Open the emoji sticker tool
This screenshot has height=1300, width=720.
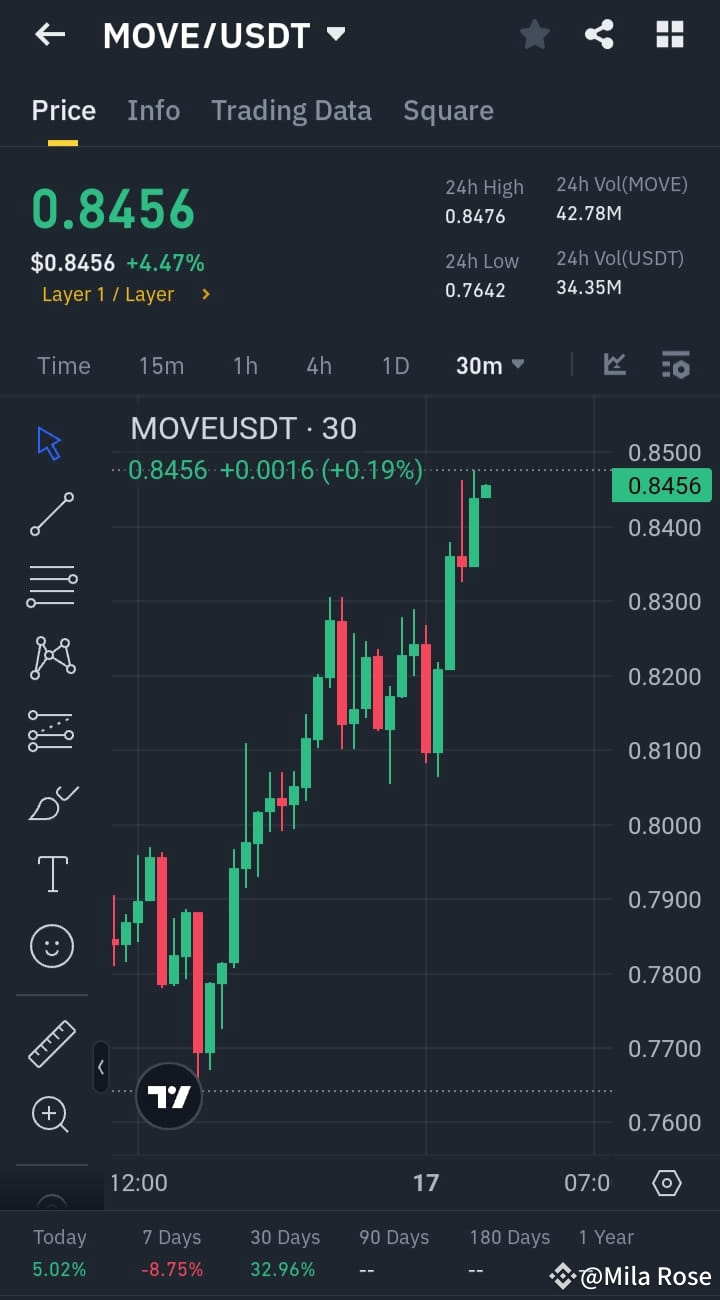[50, 945]
